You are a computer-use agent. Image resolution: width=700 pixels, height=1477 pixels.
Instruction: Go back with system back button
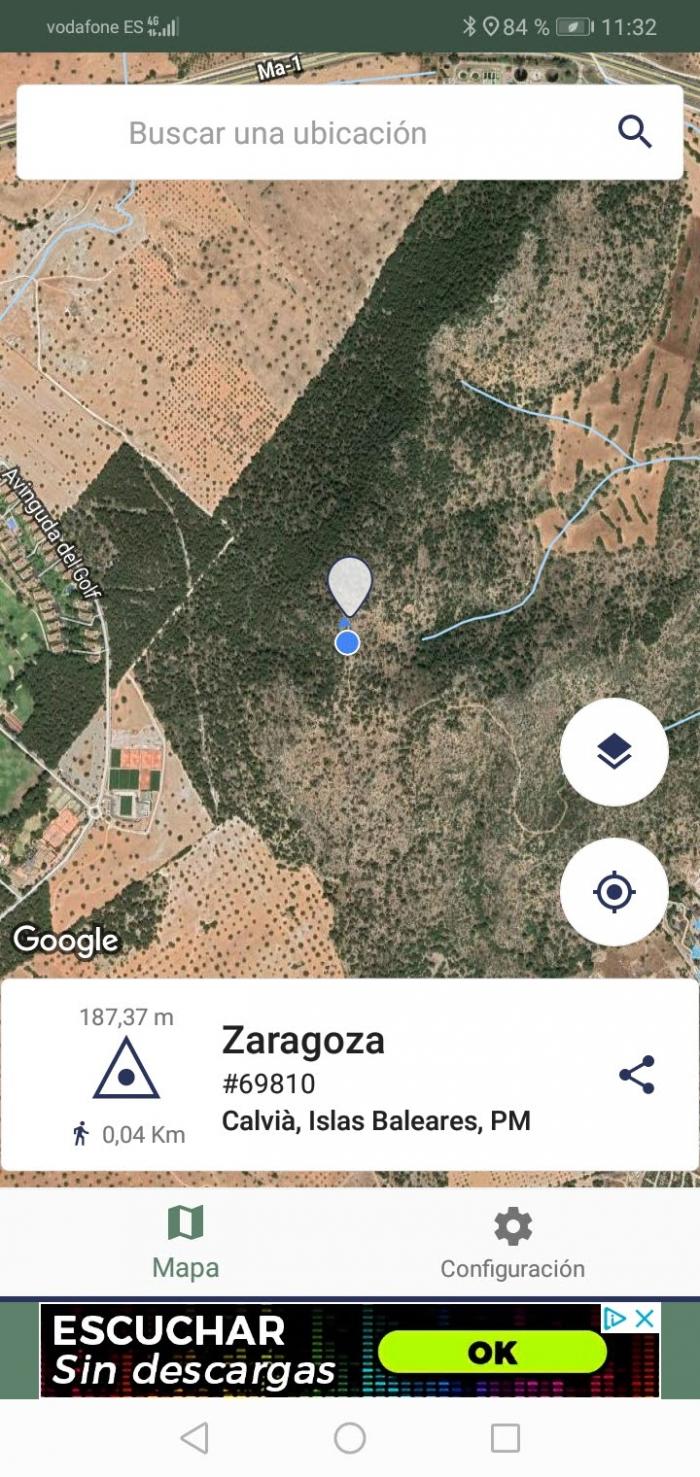tap(194, 1438)
